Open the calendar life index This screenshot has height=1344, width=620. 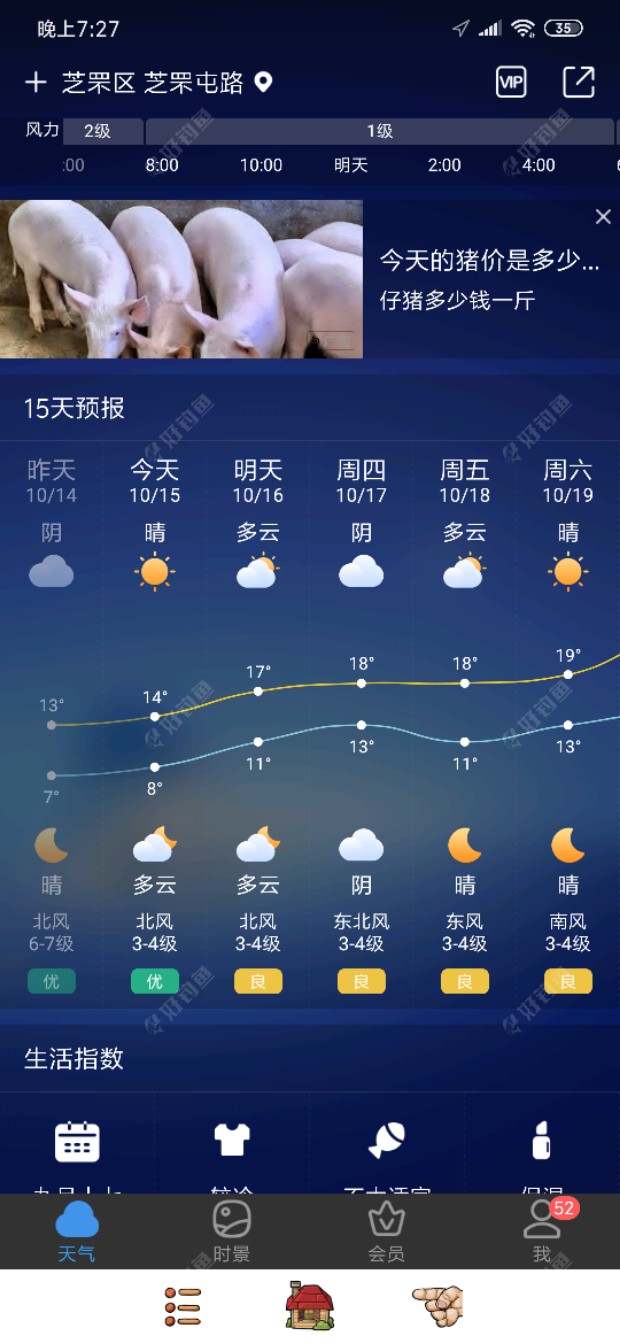(x=77, y=1142)
